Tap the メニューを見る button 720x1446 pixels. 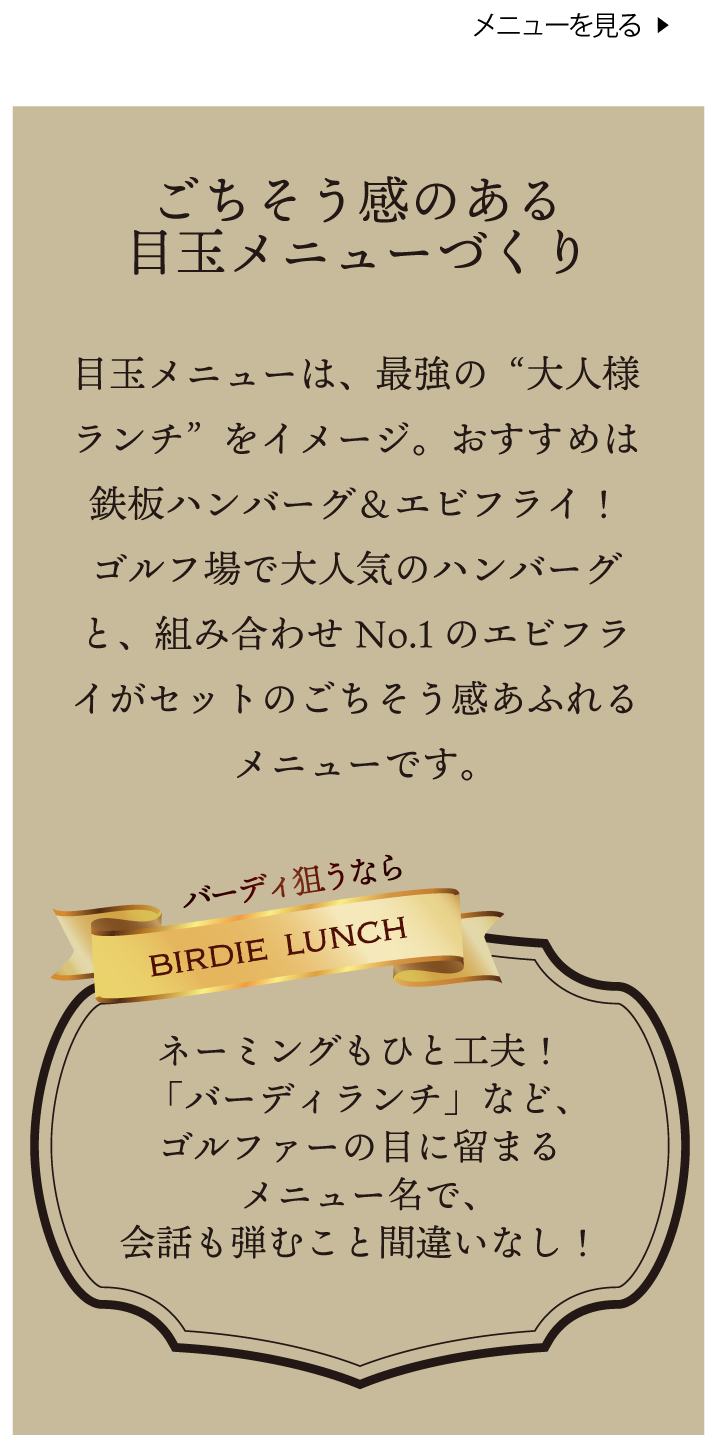569,27
